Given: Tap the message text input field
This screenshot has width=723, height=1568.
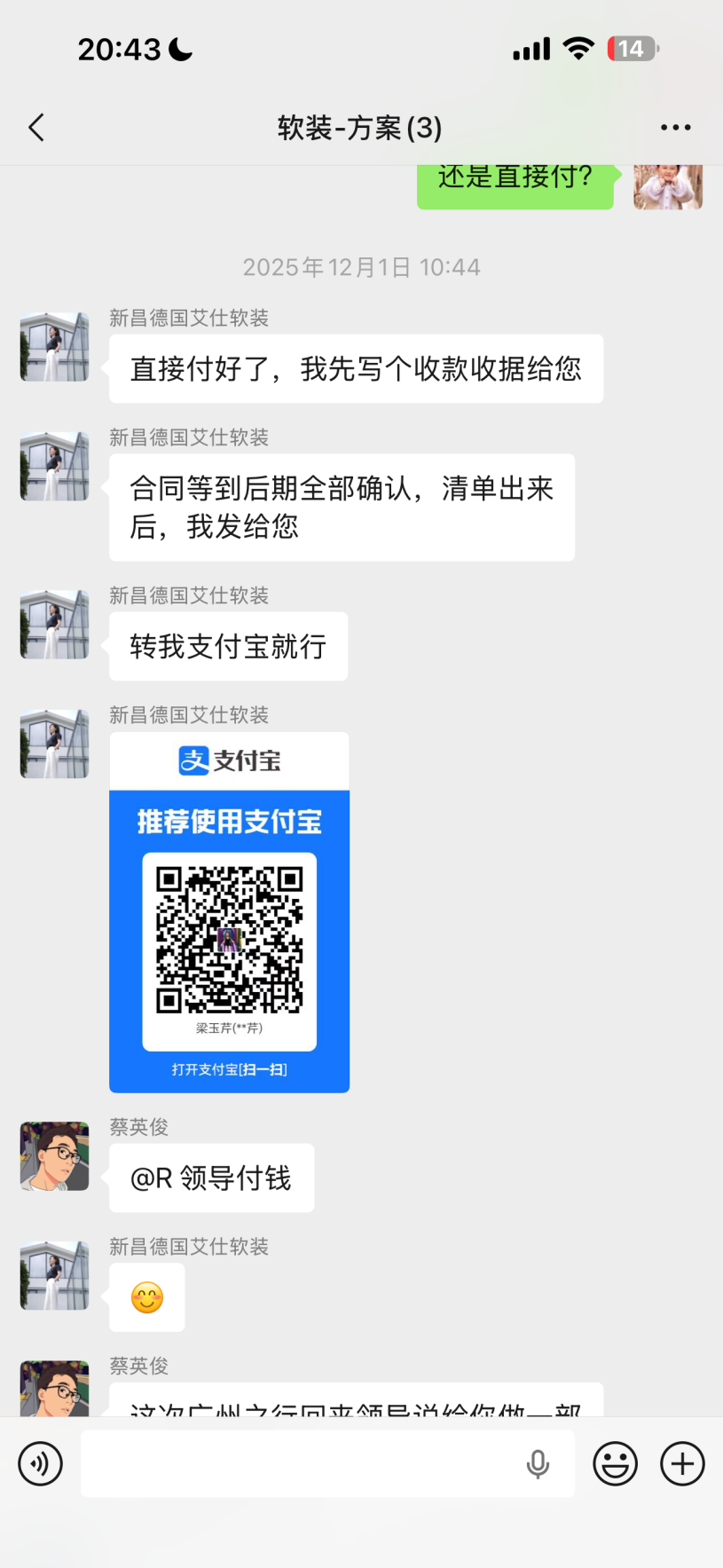Looking at the screenshot, I should click(302, 1463).
